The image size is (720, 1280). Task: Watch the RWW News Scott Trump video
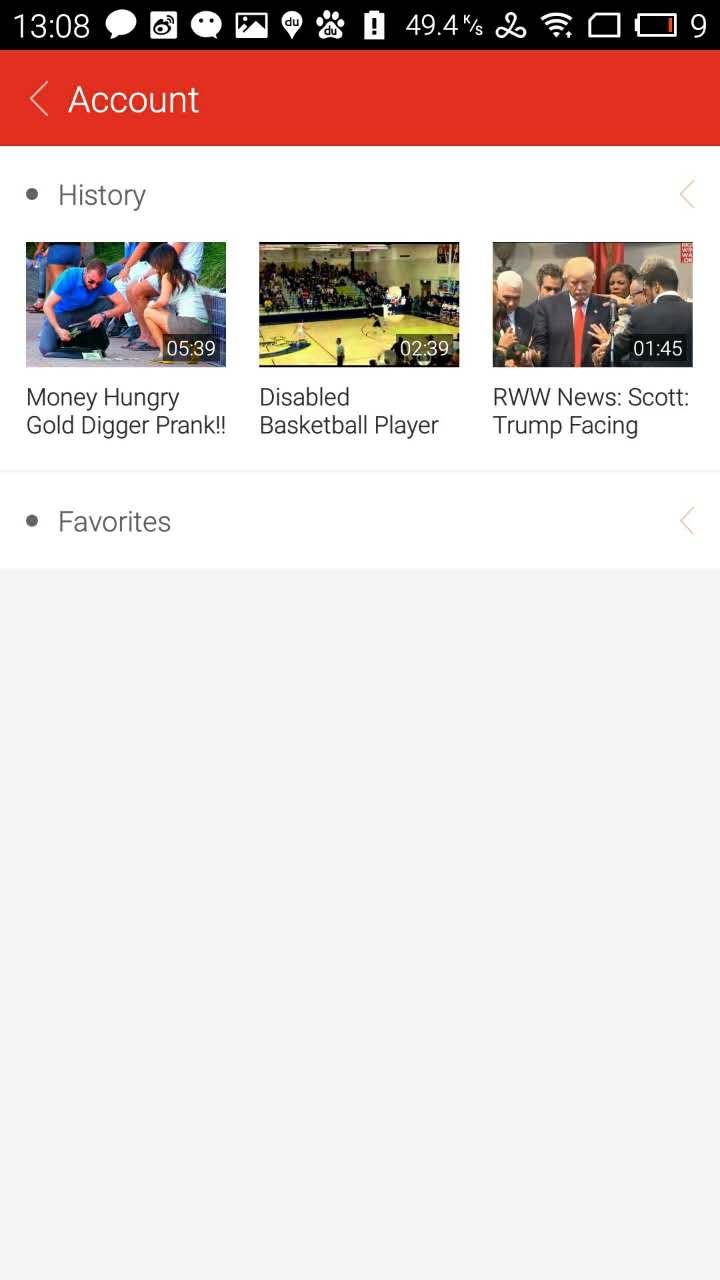point(592,305)
